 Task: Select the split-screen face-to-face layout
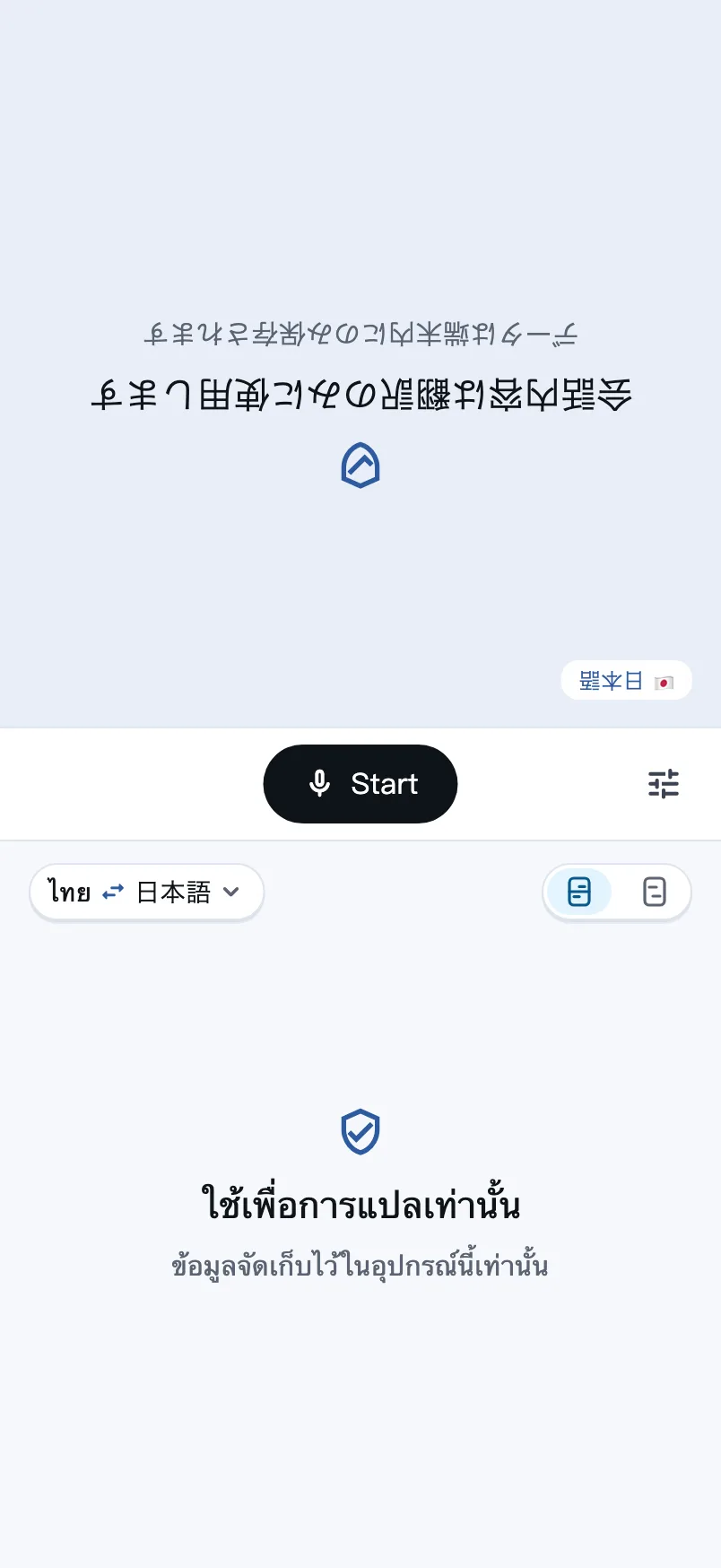point(579,893)
